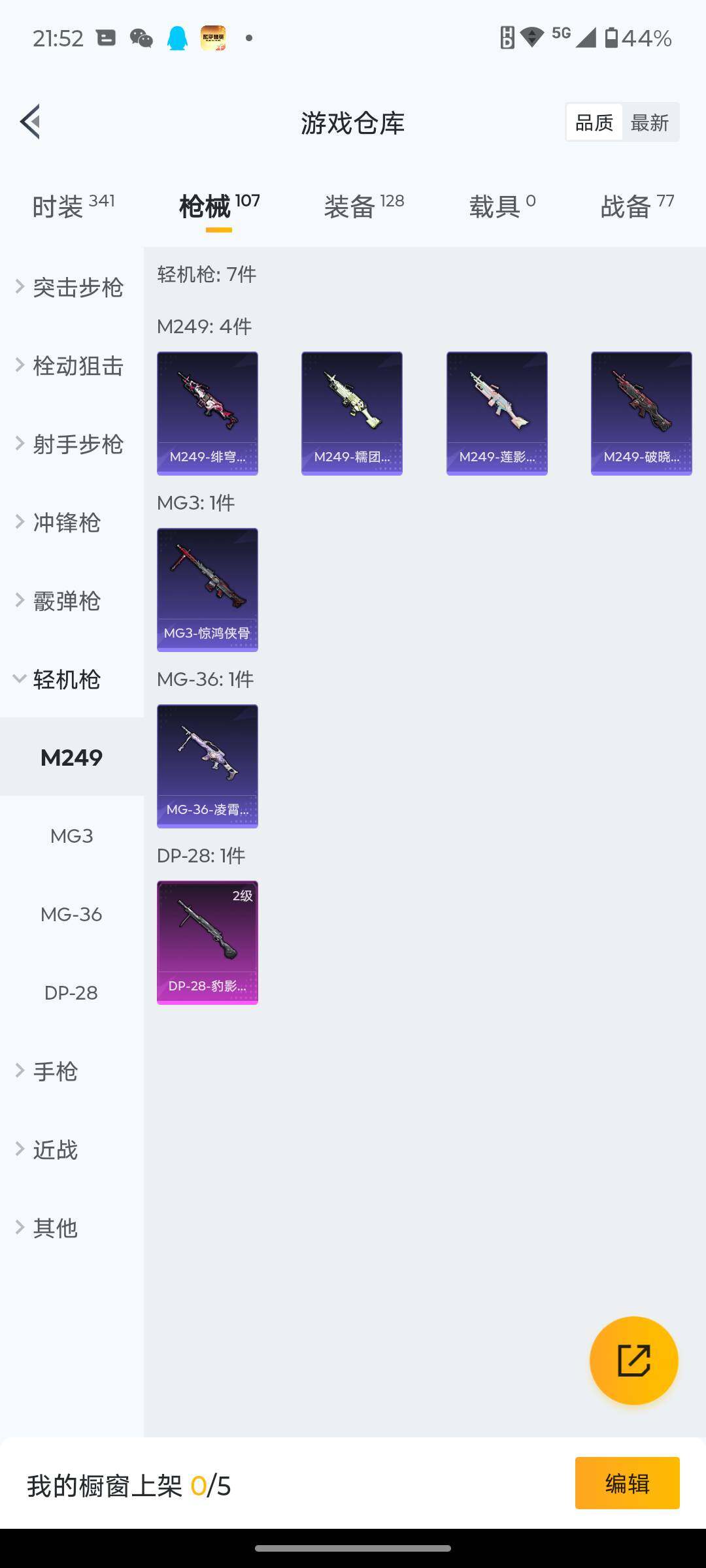Expand the 突击步枪 category
Screen dimensions: 706x1568
71,287
